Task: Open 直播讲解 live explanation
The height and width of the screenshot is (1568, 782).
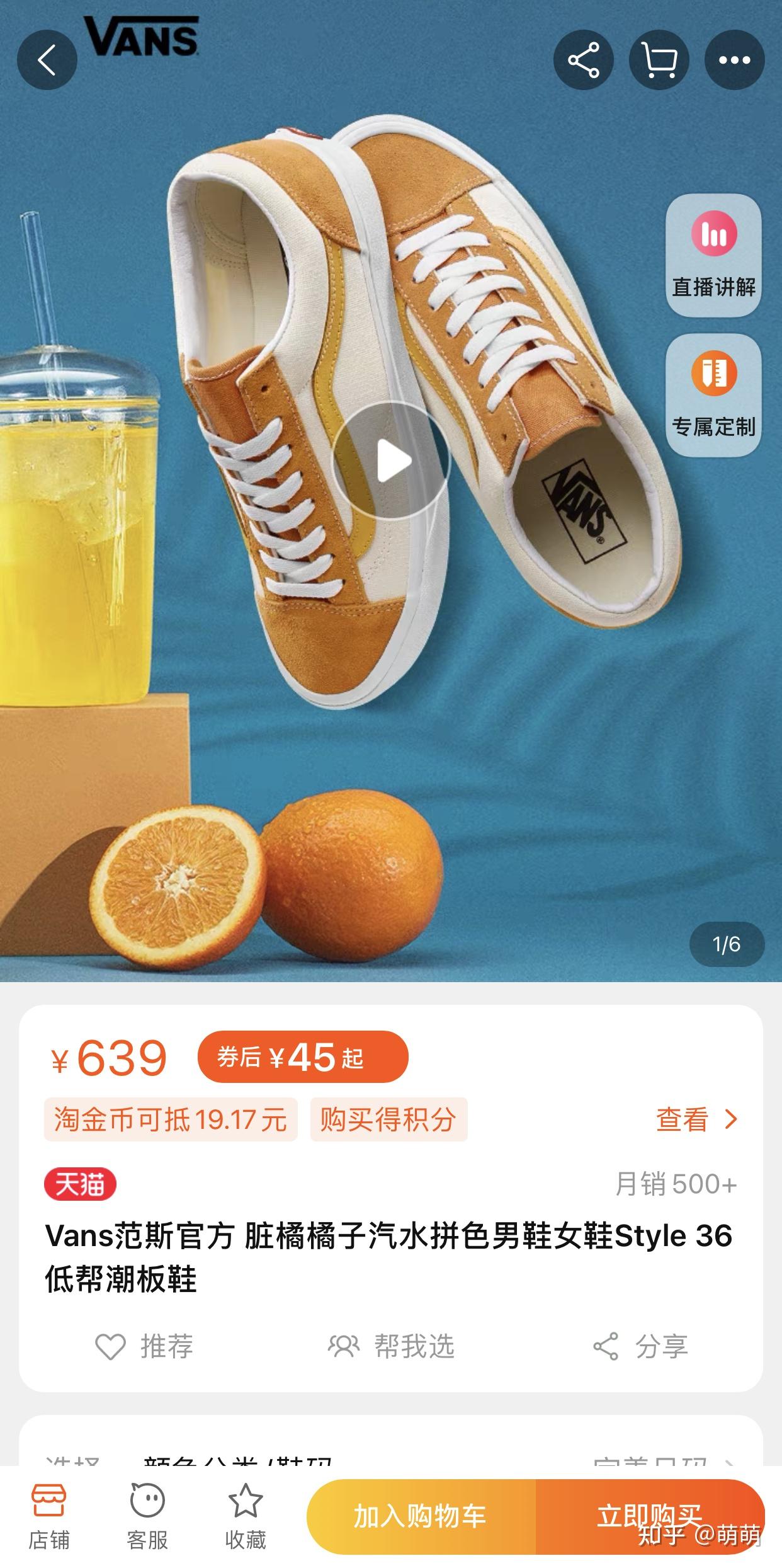Action: (713, 255)
